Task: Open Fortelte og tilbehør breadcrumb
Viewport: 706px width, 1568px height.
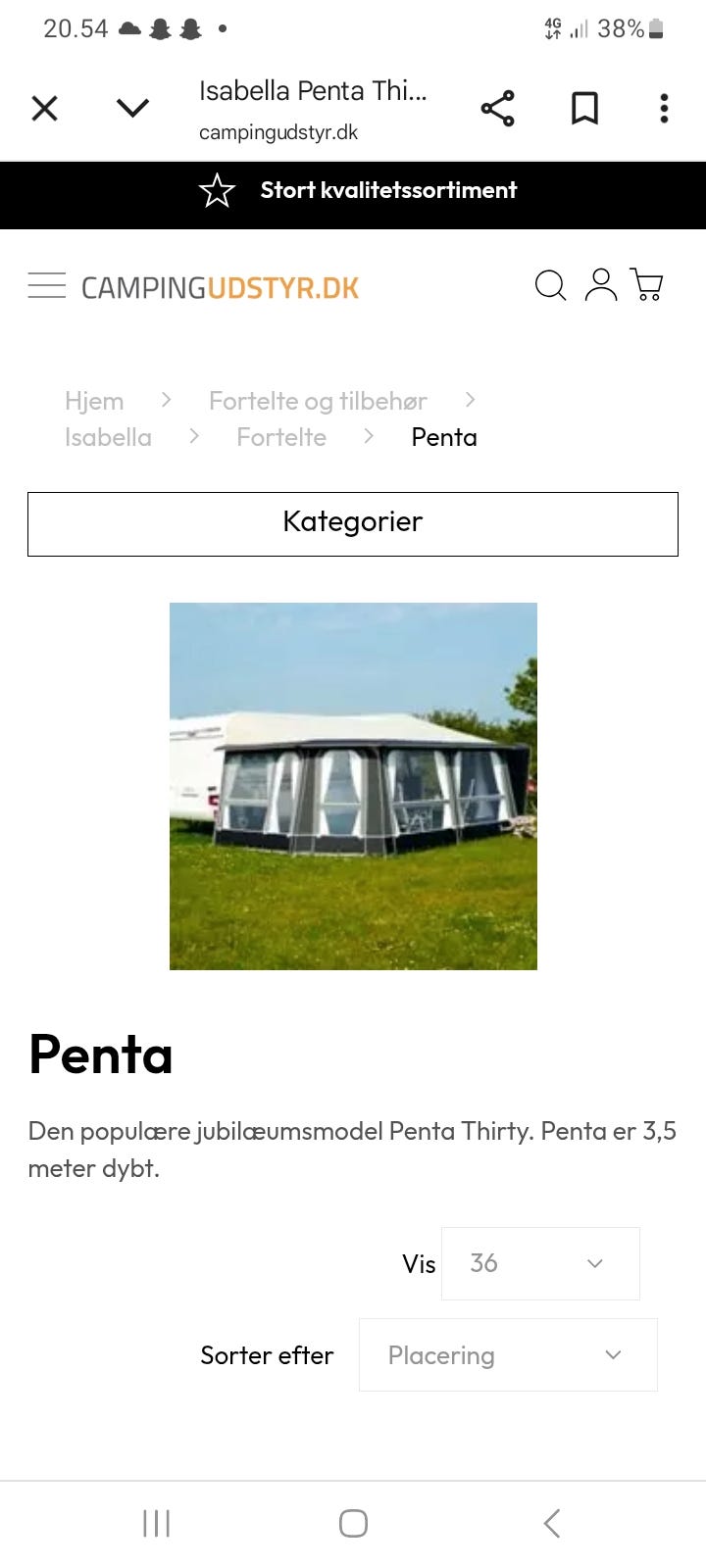Action: (318, 401)
